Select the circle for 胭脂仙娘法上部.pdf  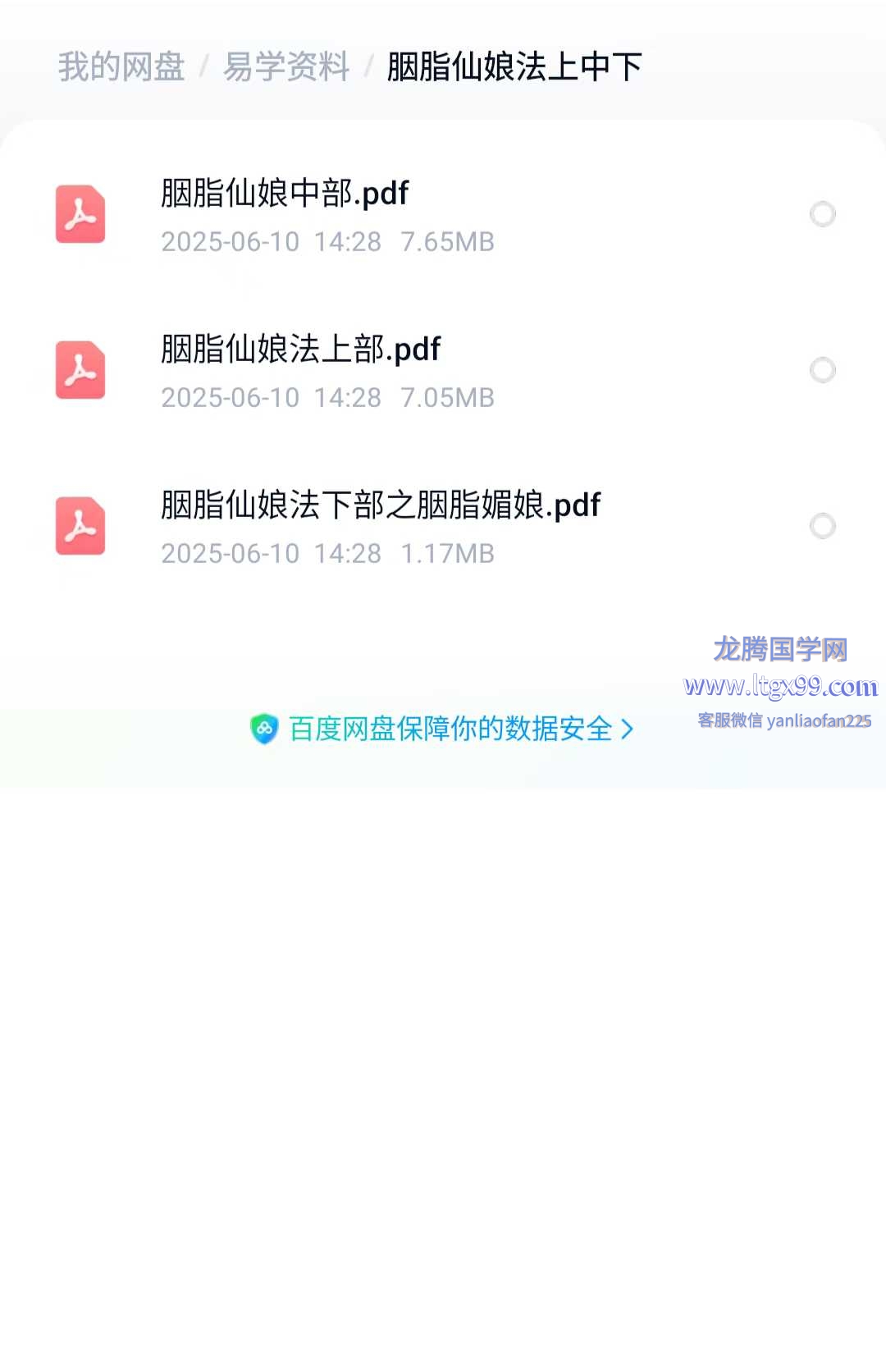click(822, 370)
